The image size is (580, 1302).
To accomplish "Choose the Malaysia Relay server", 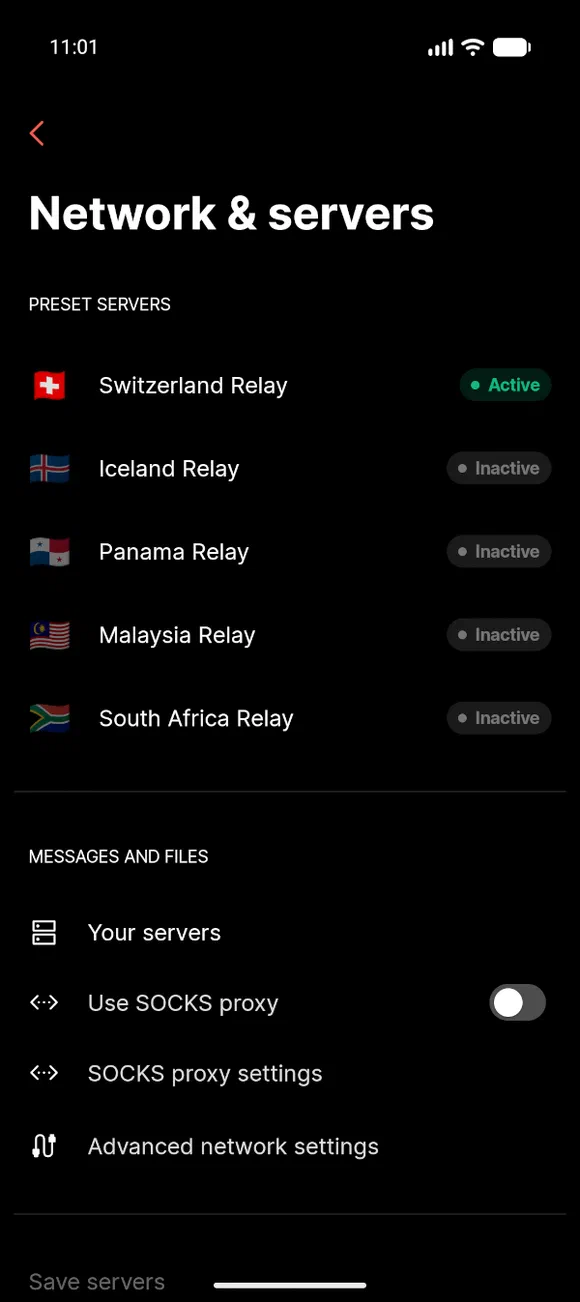I will 290,635.
